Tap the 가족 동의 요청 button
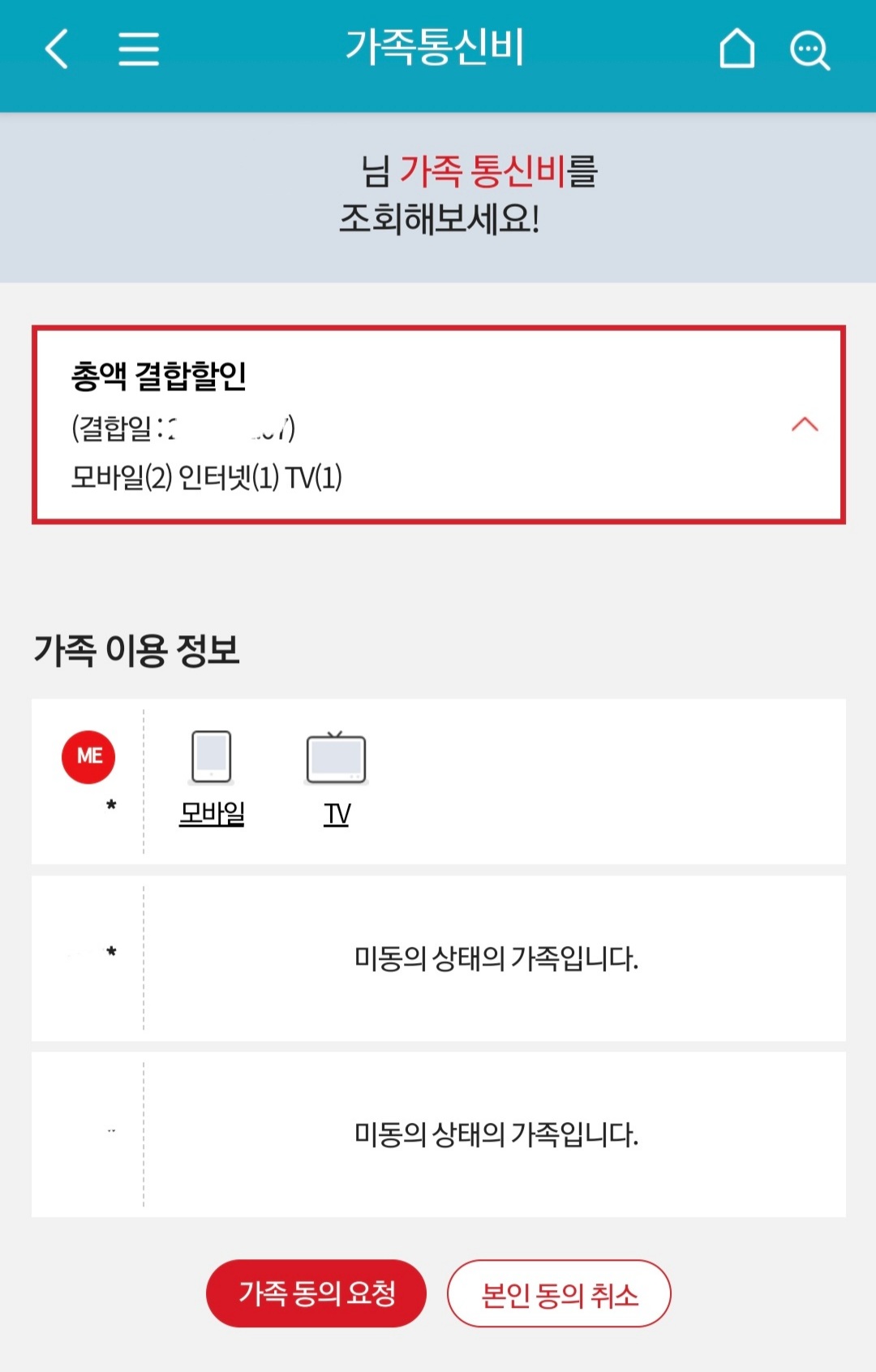The height and width of the screenshot is (1372, 876). coord(316,1292)
